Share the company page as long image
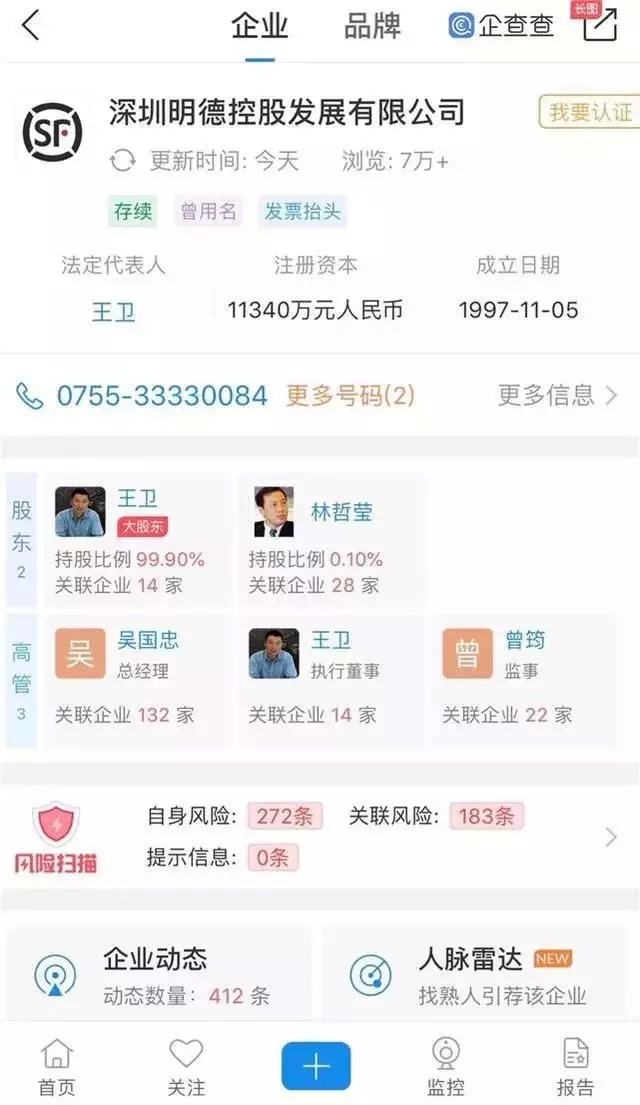 click(x=599, y=24)
